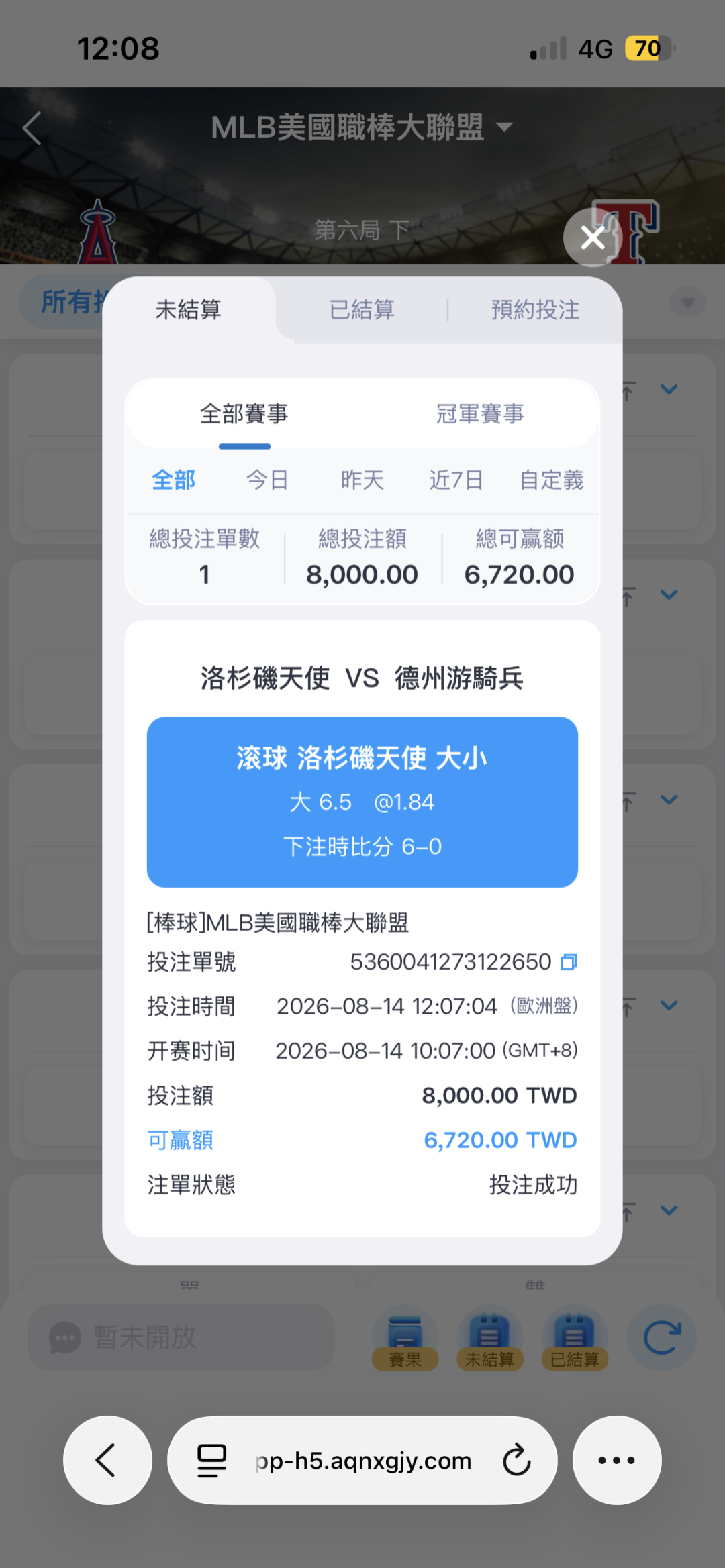This screenshot has width=725, height=1568.
Task: Open the browser overflow menu
Action: (617, 1460)
